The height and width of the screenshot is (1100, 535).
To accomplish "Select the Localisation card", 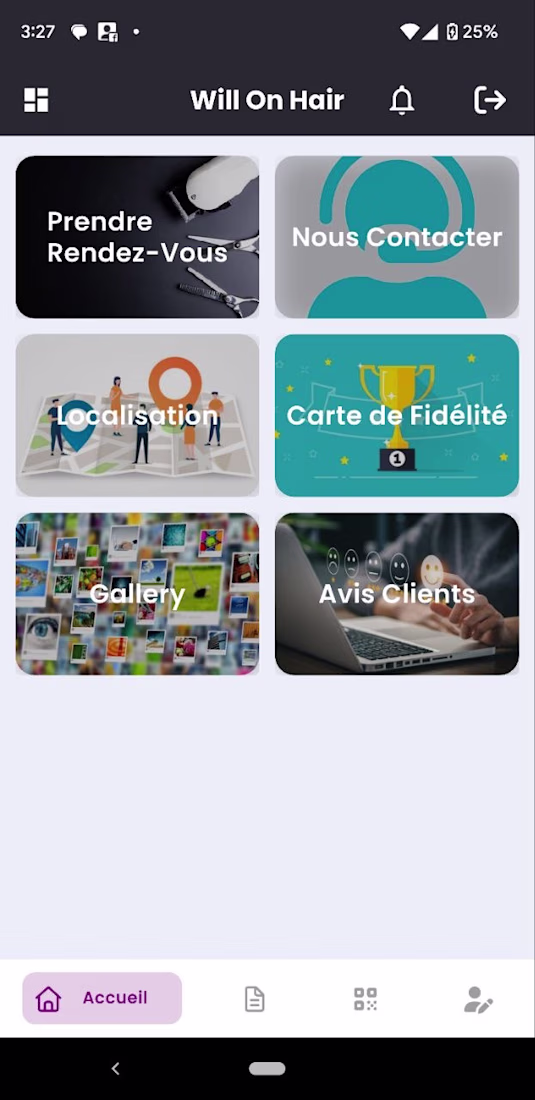I will click(137, 415).
